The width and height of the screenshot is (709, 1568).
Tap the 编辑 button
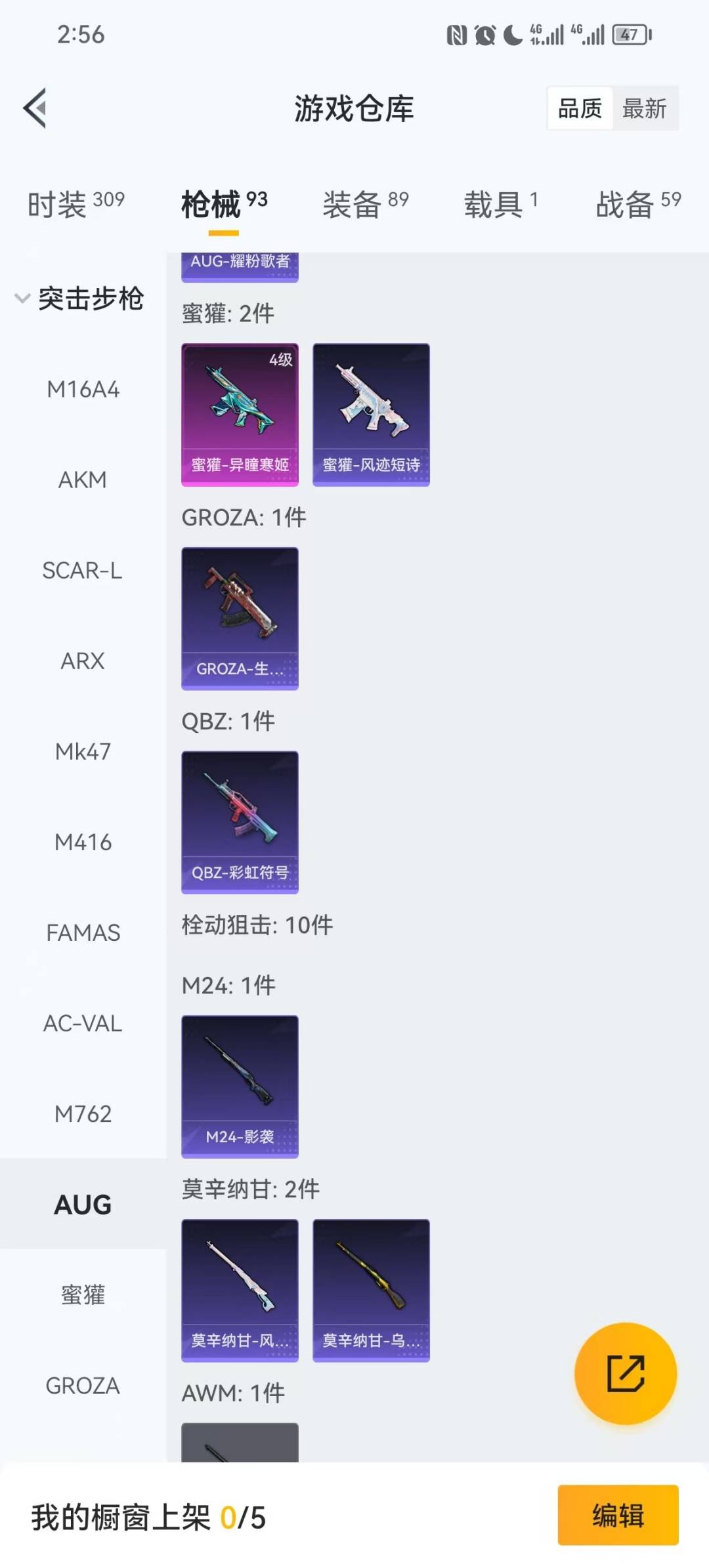[618, 1516]
